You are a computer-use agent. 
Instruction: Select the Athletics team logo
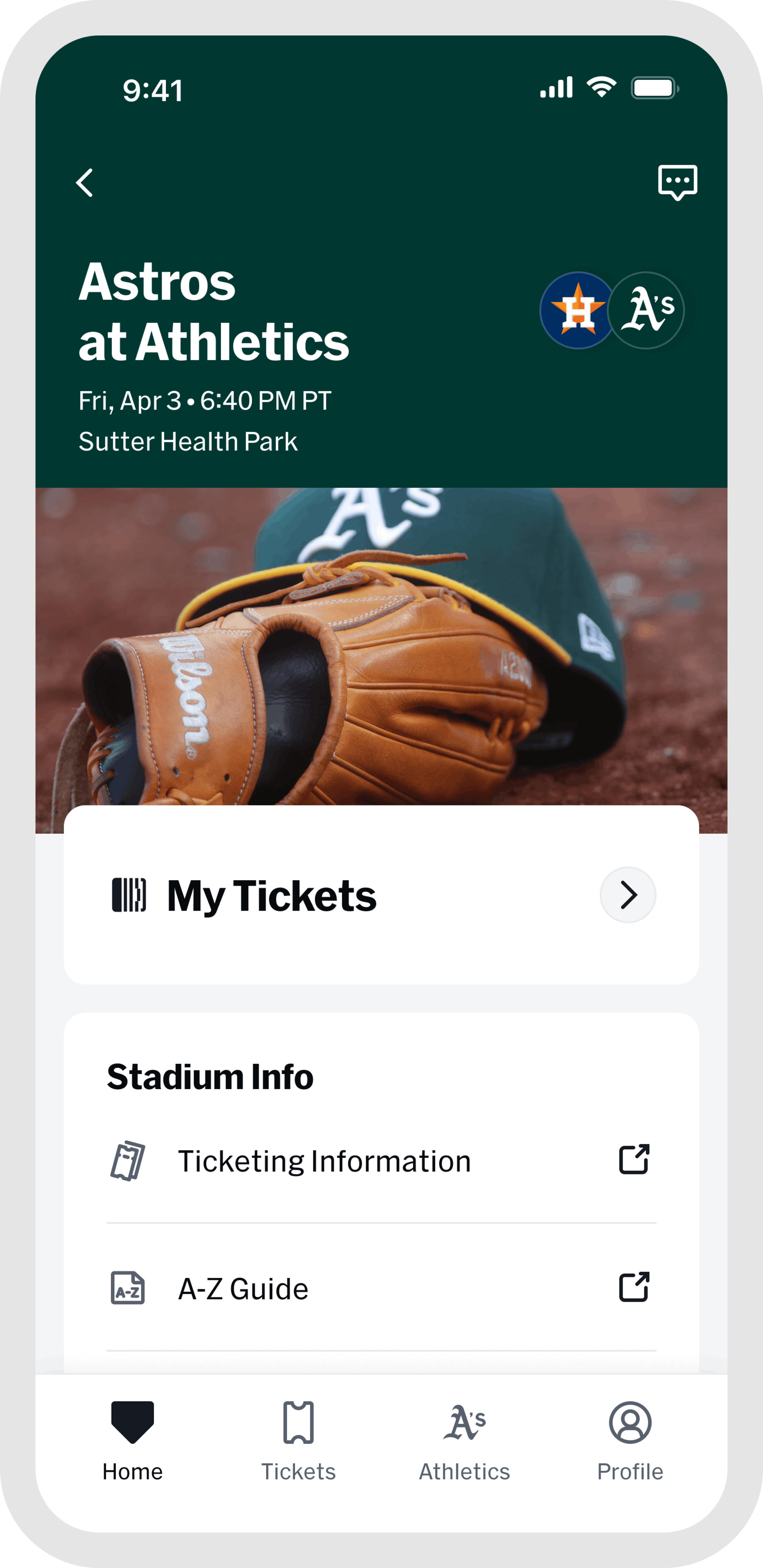pos(647,311)
